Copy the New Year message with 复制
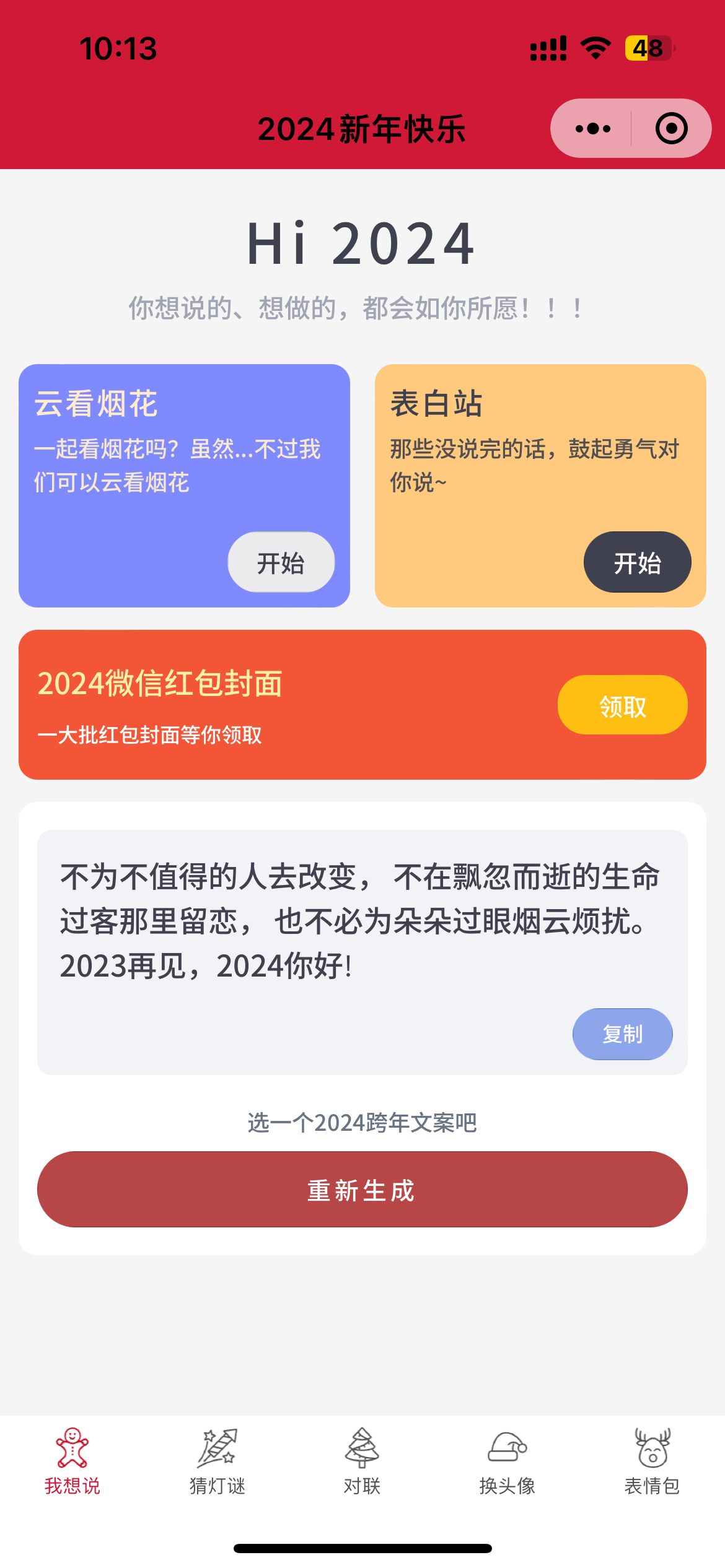Viewport: 725px width, 1568px height. click(623, 1034)
